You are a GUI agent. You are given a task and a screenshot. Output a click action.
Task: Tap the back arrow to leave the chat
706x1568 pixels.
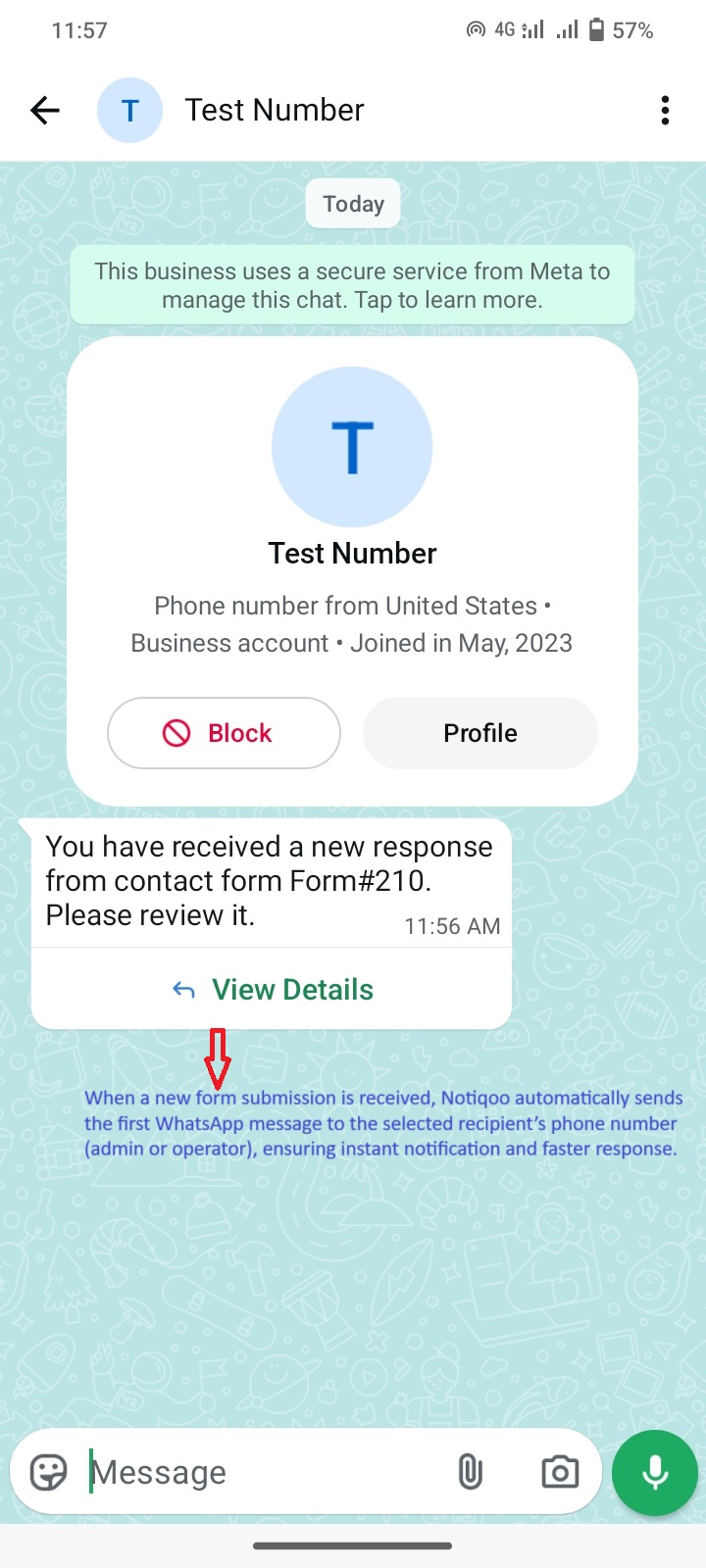tap(44, 110)
